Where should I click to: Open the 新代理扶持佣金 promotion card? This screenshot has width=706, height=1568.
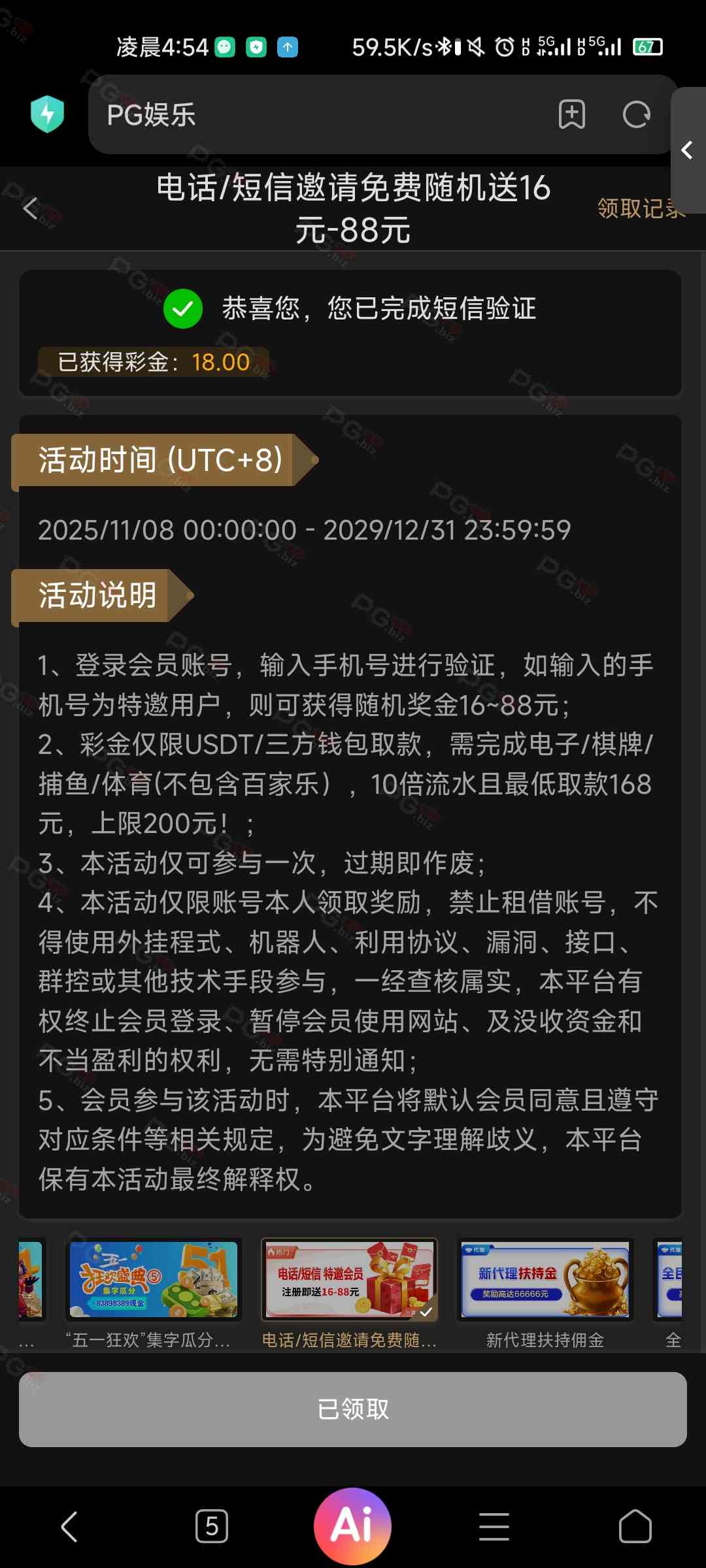click(x=545, y=1292)
